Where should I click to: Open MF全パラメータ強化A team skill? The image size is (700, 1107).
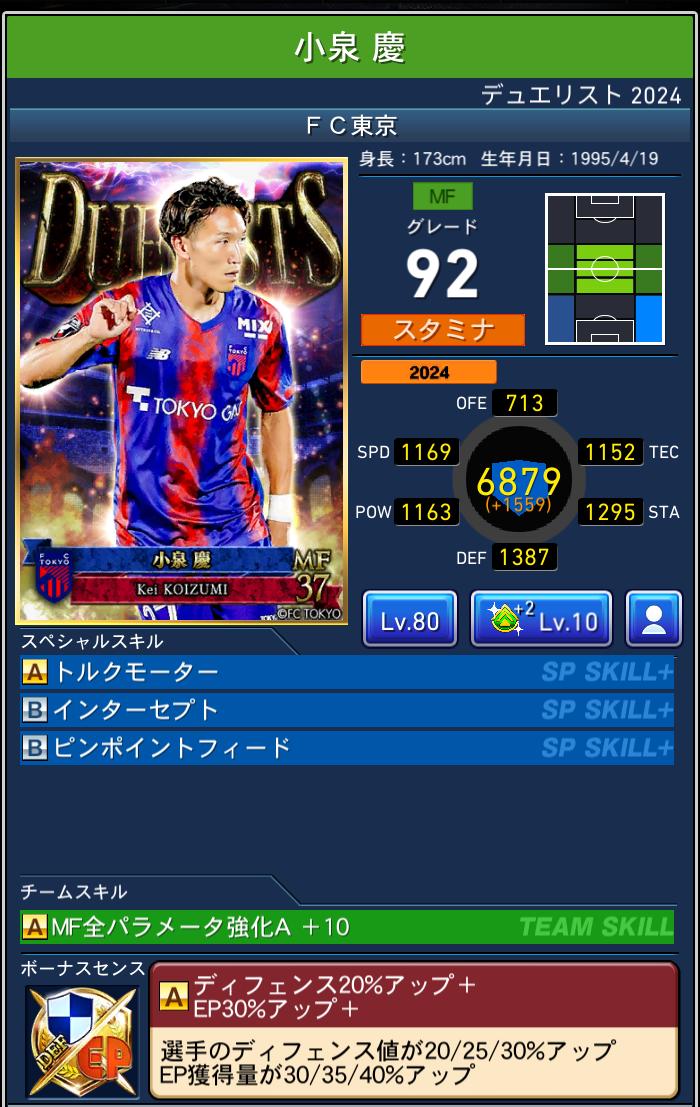346,927
